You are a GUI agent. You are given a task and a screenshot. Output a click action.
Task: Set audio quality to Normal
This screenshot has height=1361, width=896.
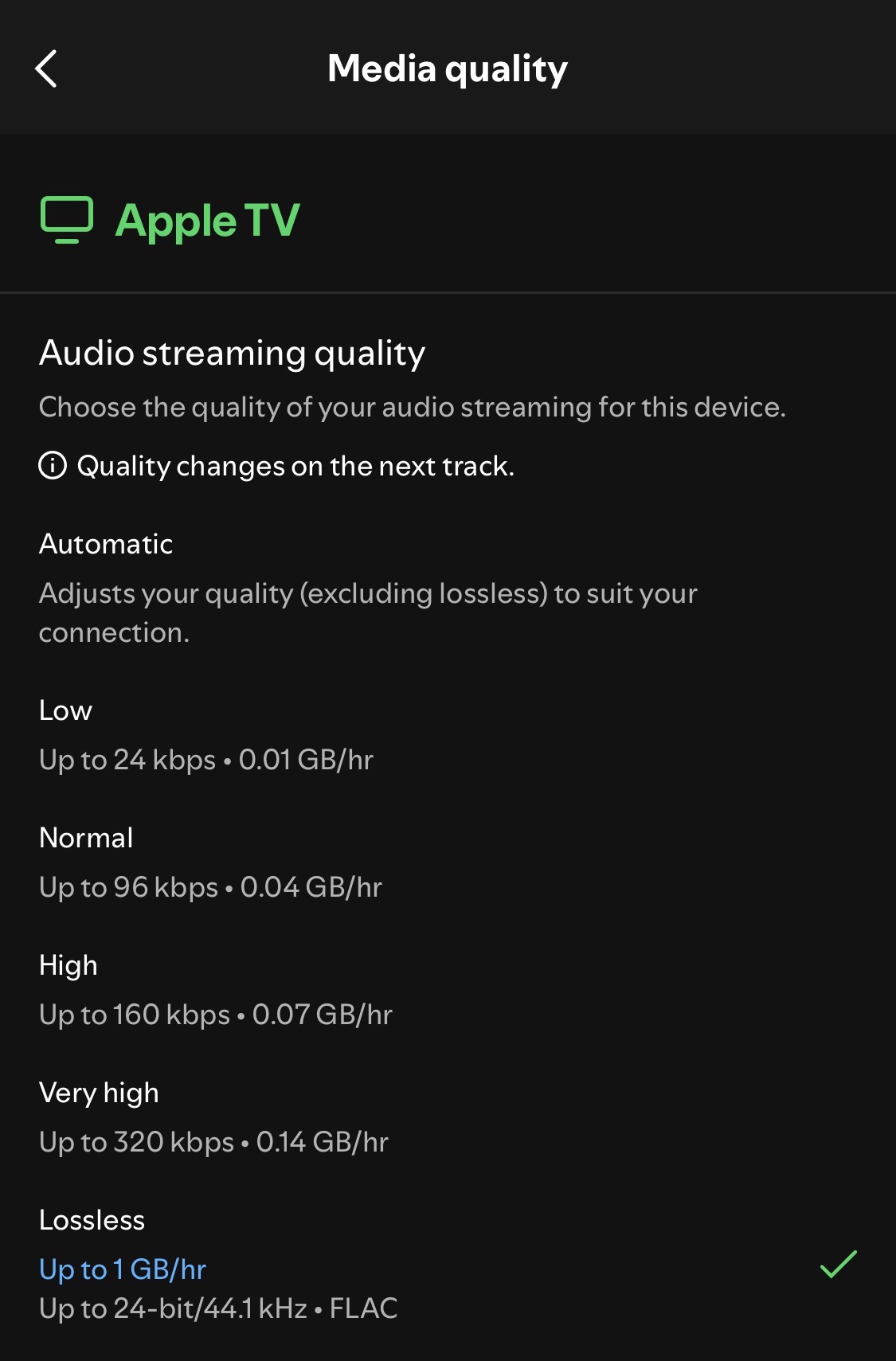click(x=87, y=838)
